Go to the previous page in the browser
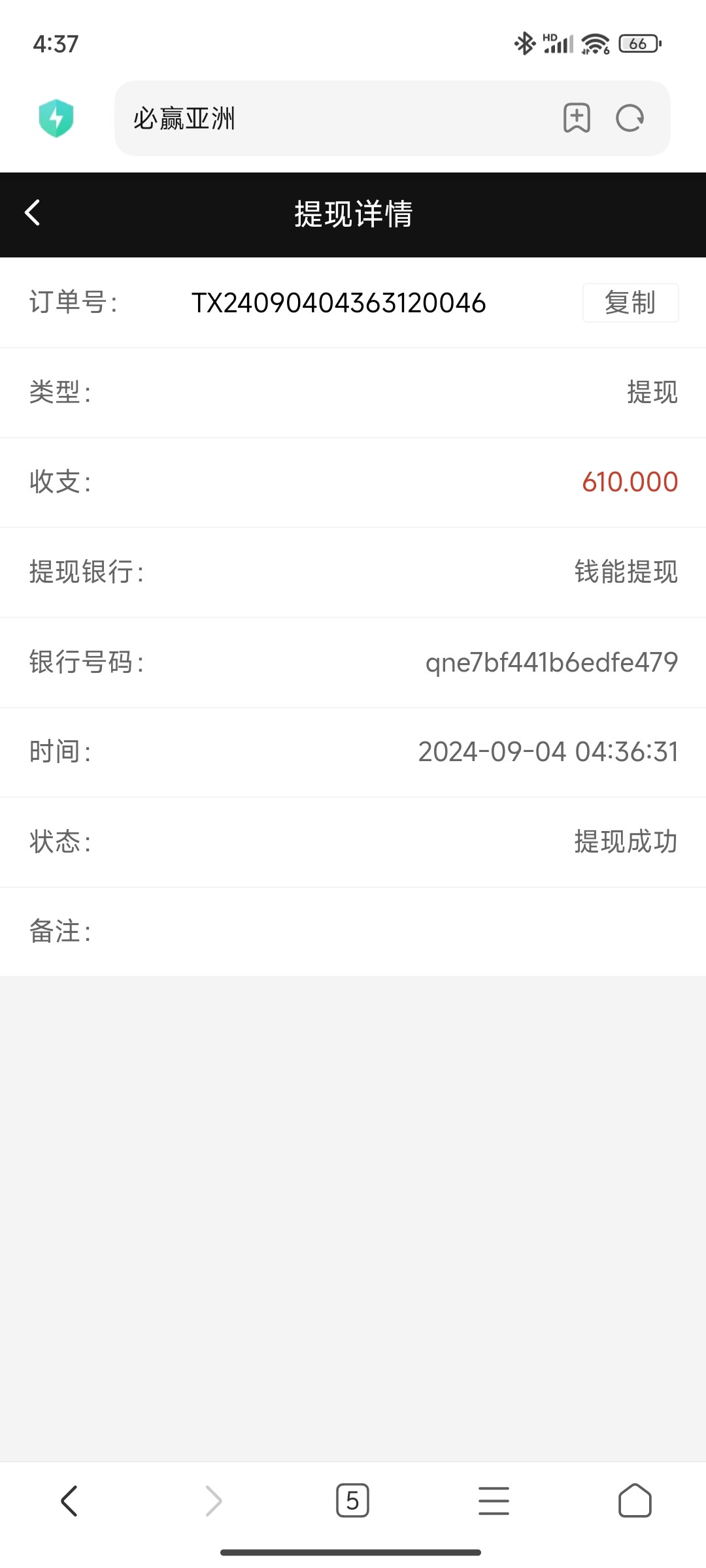Image resolution: width=706 pixels, height=1568 pixels. click(x=69, y=1501)
